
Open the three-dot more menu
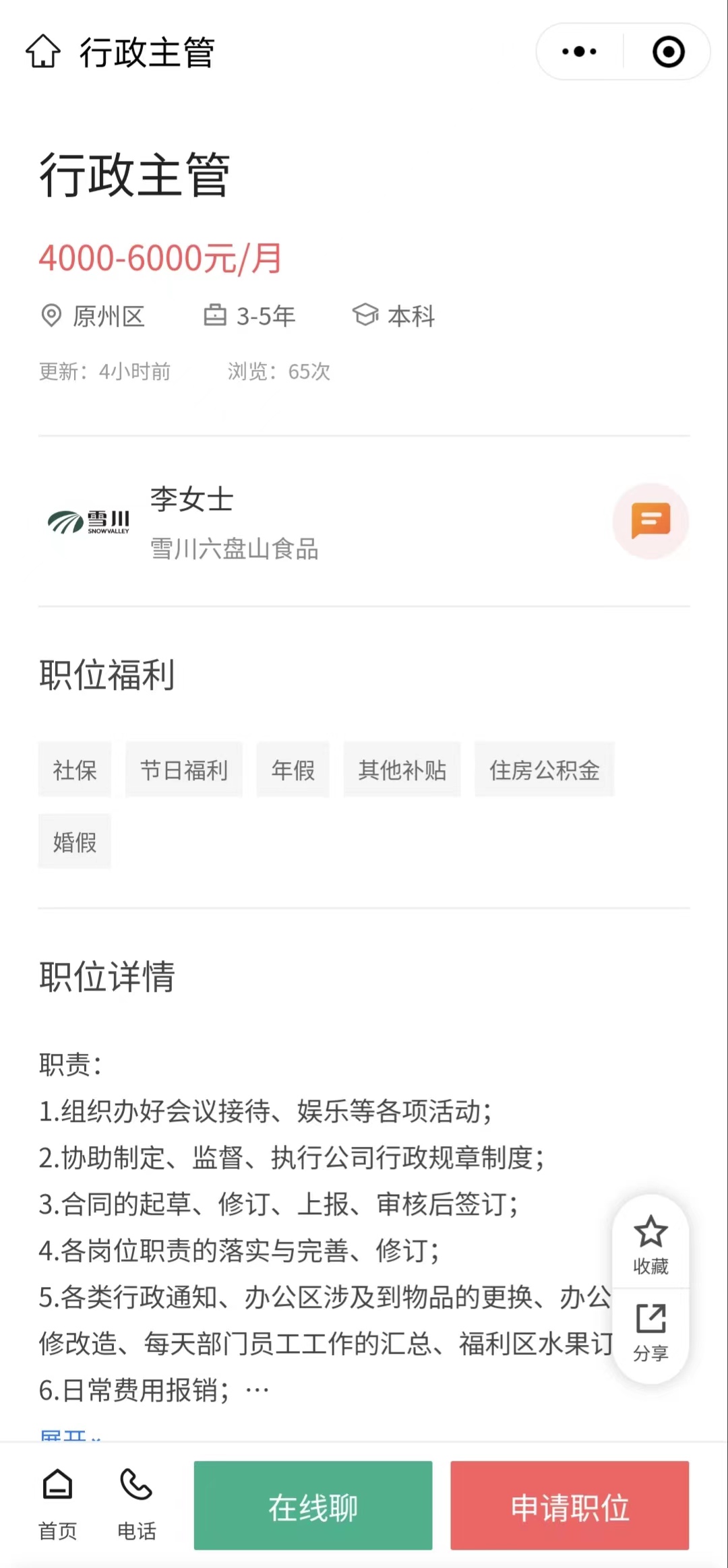pyautogui.click(x=579, y=52)
